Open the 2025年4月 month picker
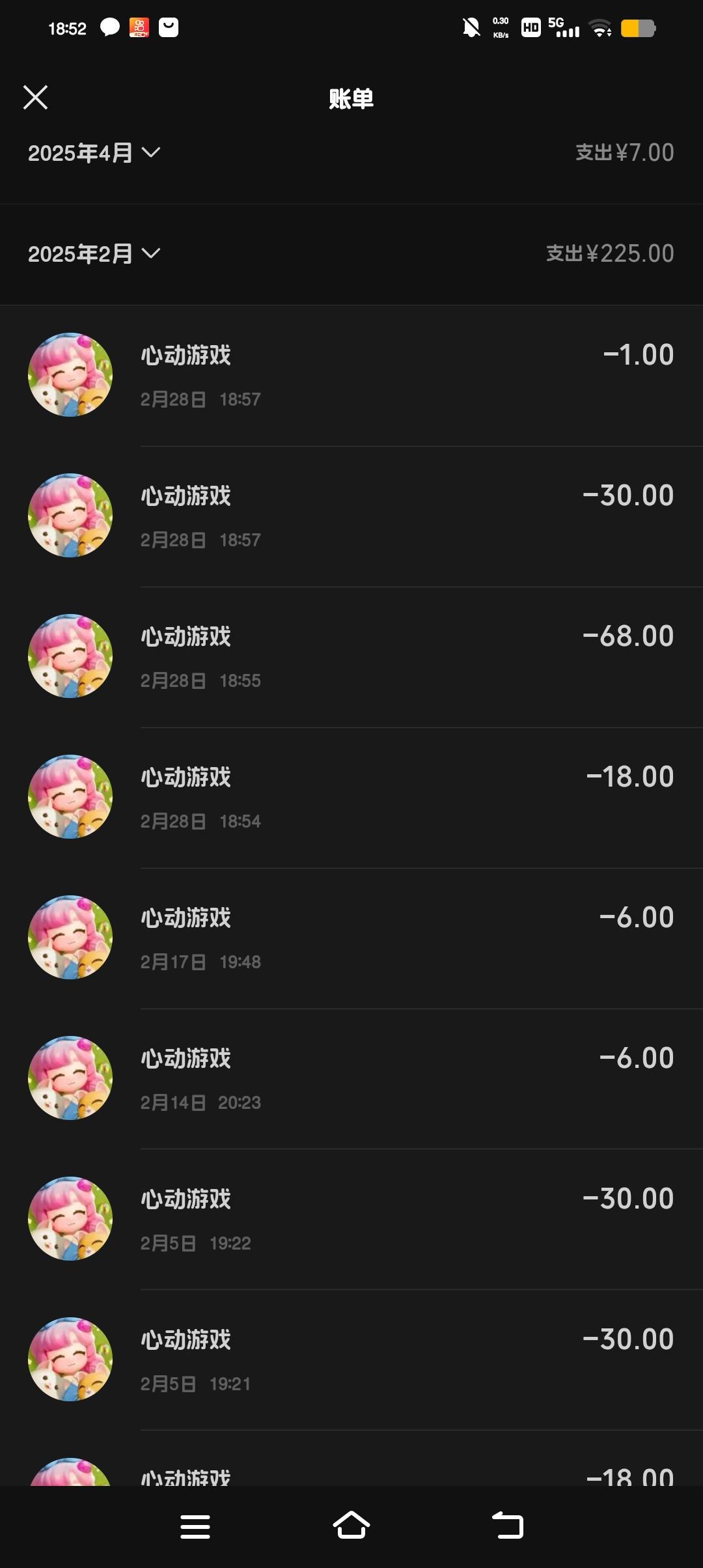The height and width of the screenshot is (1568, 703). 94,153
